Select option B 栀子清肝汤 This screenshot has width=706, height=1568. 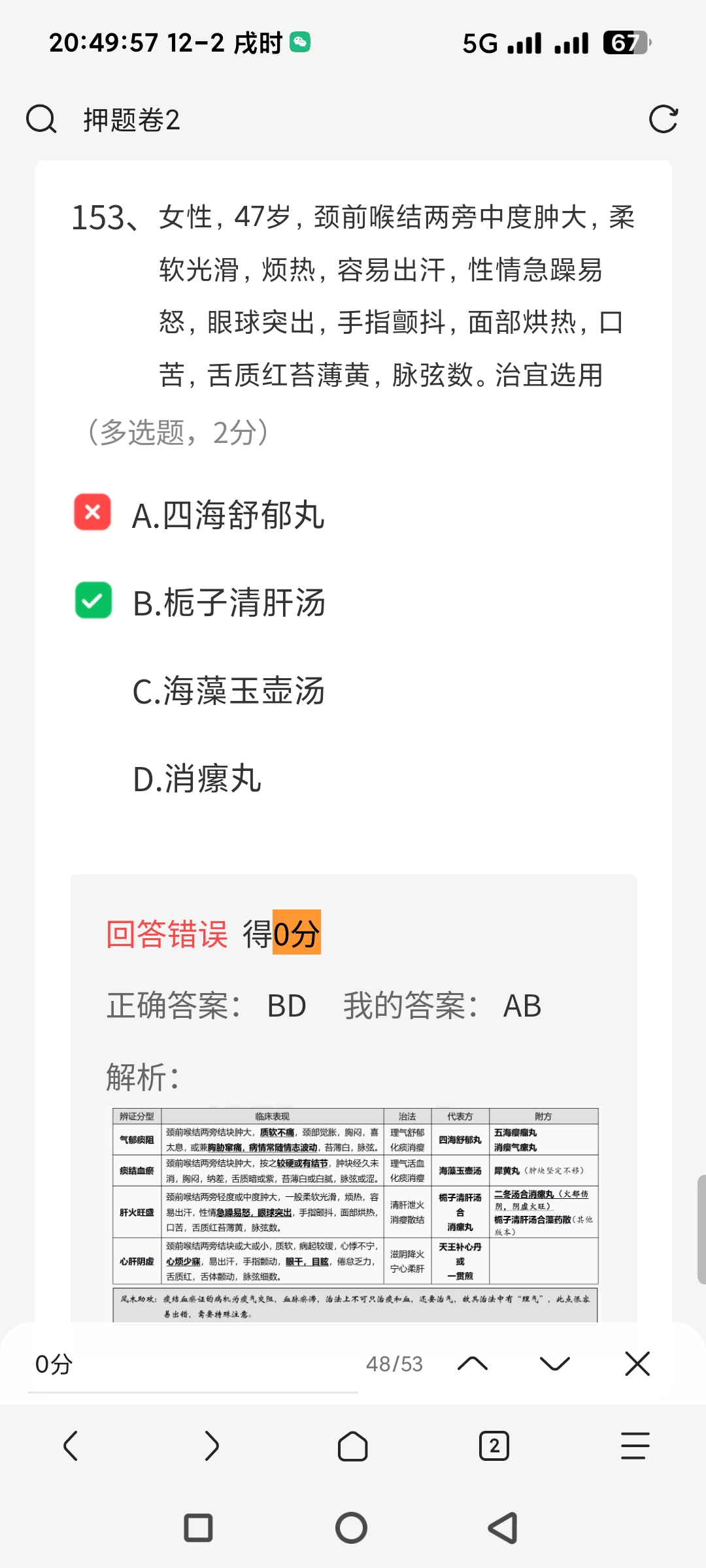tap(228, 602)
